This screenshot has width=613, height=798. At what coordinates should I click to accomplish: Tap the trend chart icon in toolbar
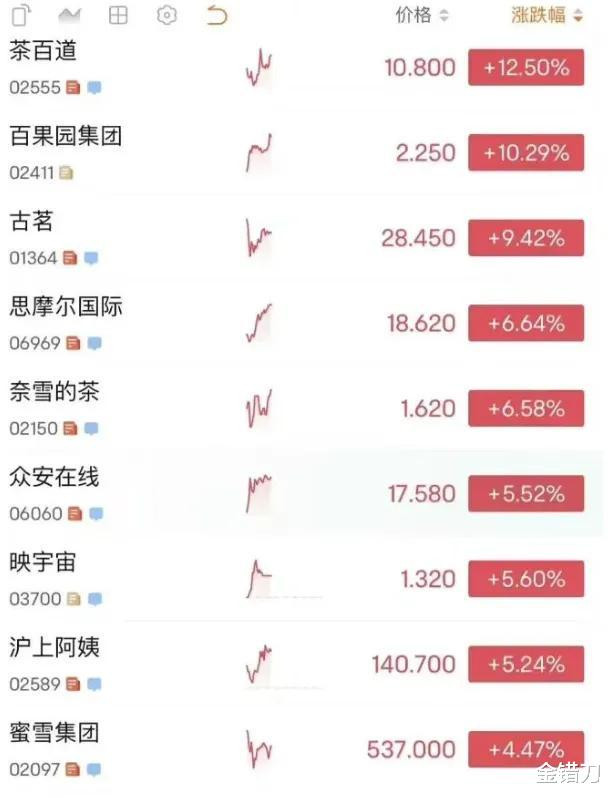tap(70, 15)
